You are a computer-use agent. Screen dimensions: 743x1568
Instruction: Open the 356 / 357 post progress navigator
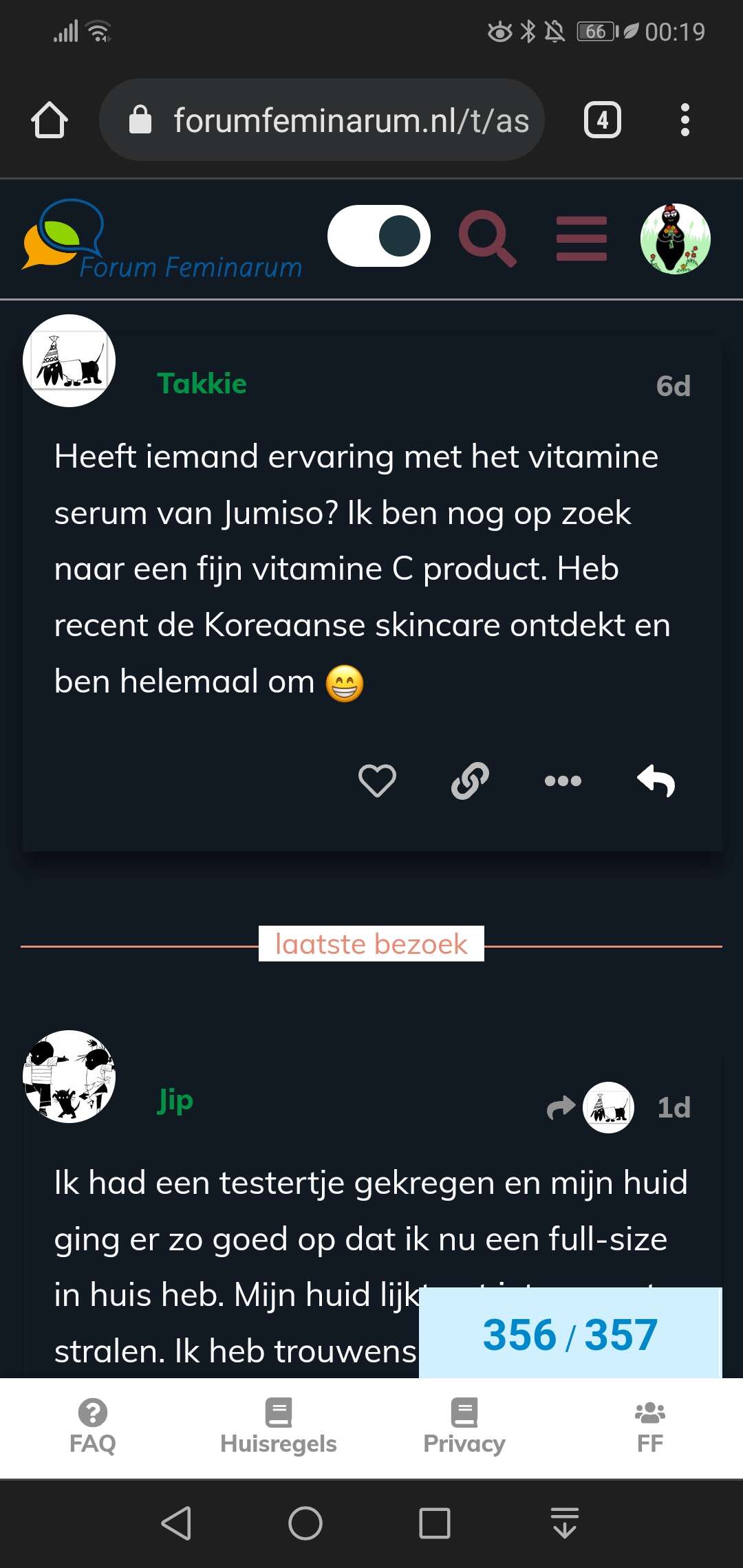pyautogui.click(x=570, y=1334)
